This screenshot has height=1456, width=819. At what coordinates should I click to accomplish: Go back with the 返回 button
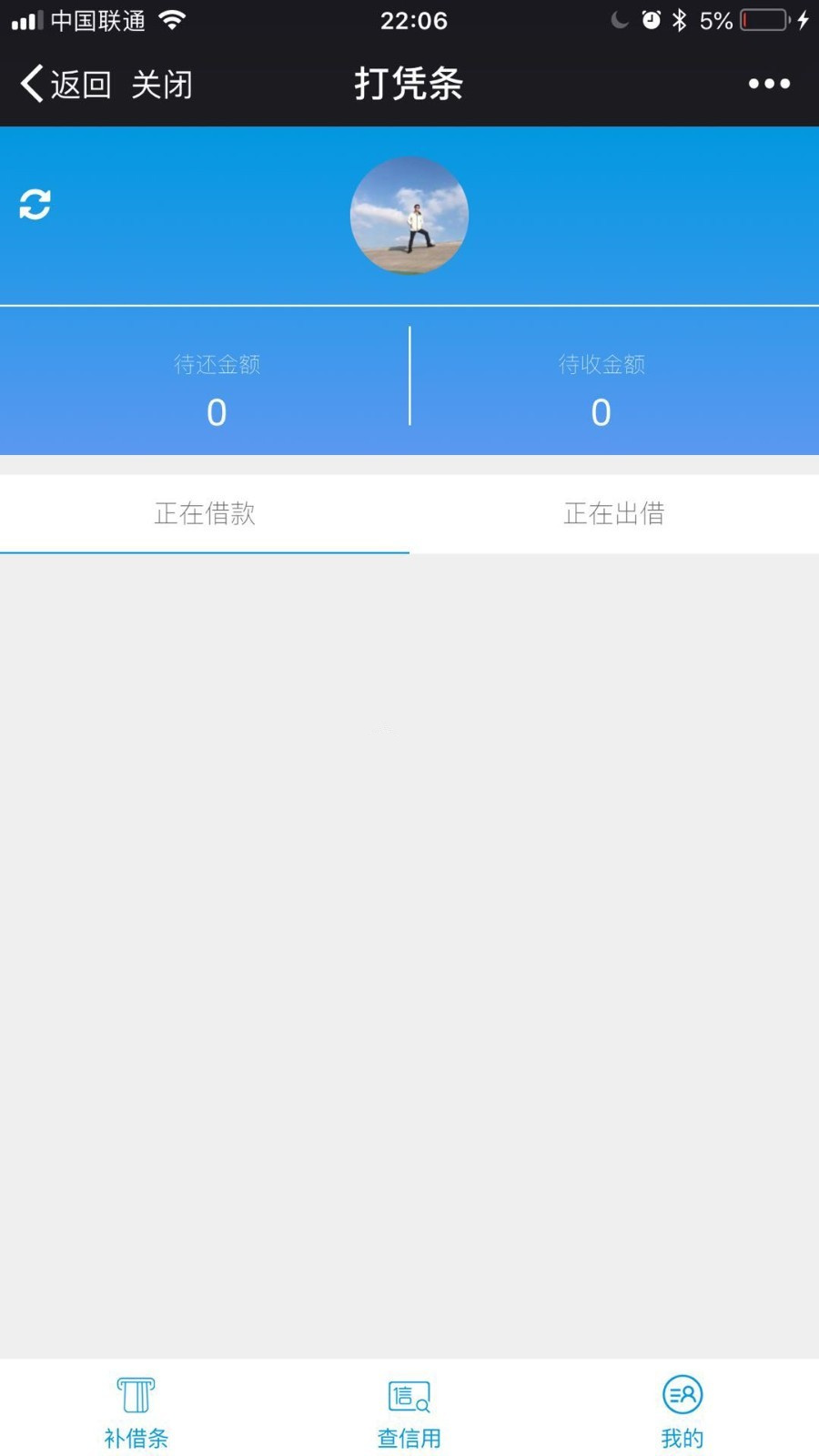pyautogui.click(x=66, y=85)
